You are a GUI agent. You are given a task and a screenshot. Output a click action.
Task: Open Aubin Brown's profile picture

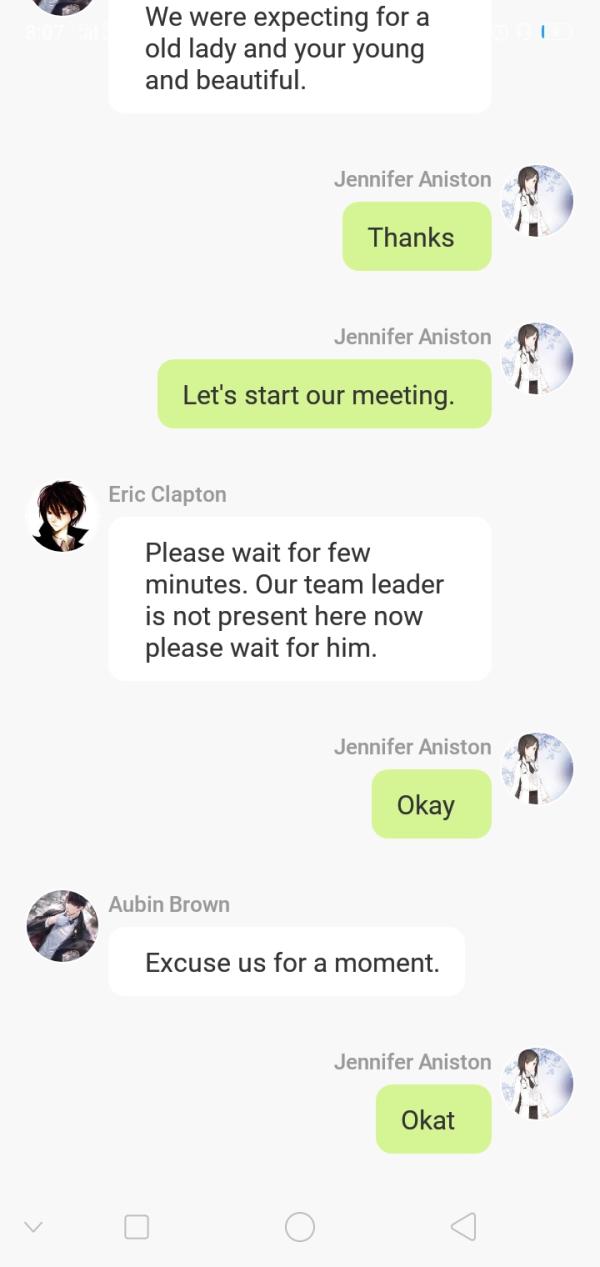click(x=62, y=926)
